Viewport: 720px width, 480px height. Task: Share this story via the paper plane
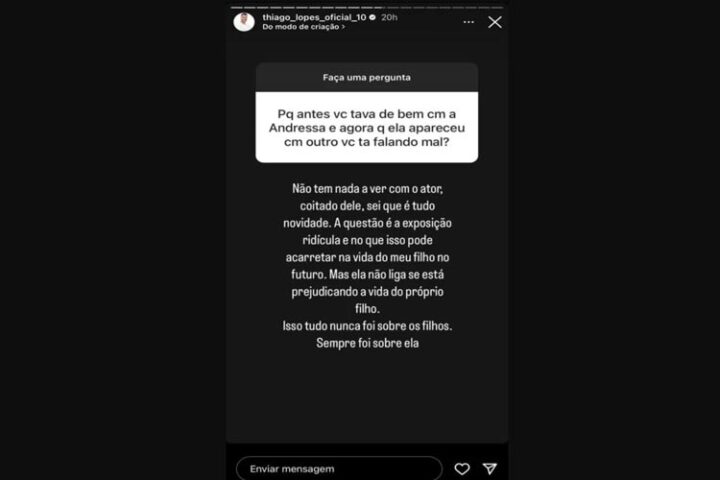click(490, 468)
